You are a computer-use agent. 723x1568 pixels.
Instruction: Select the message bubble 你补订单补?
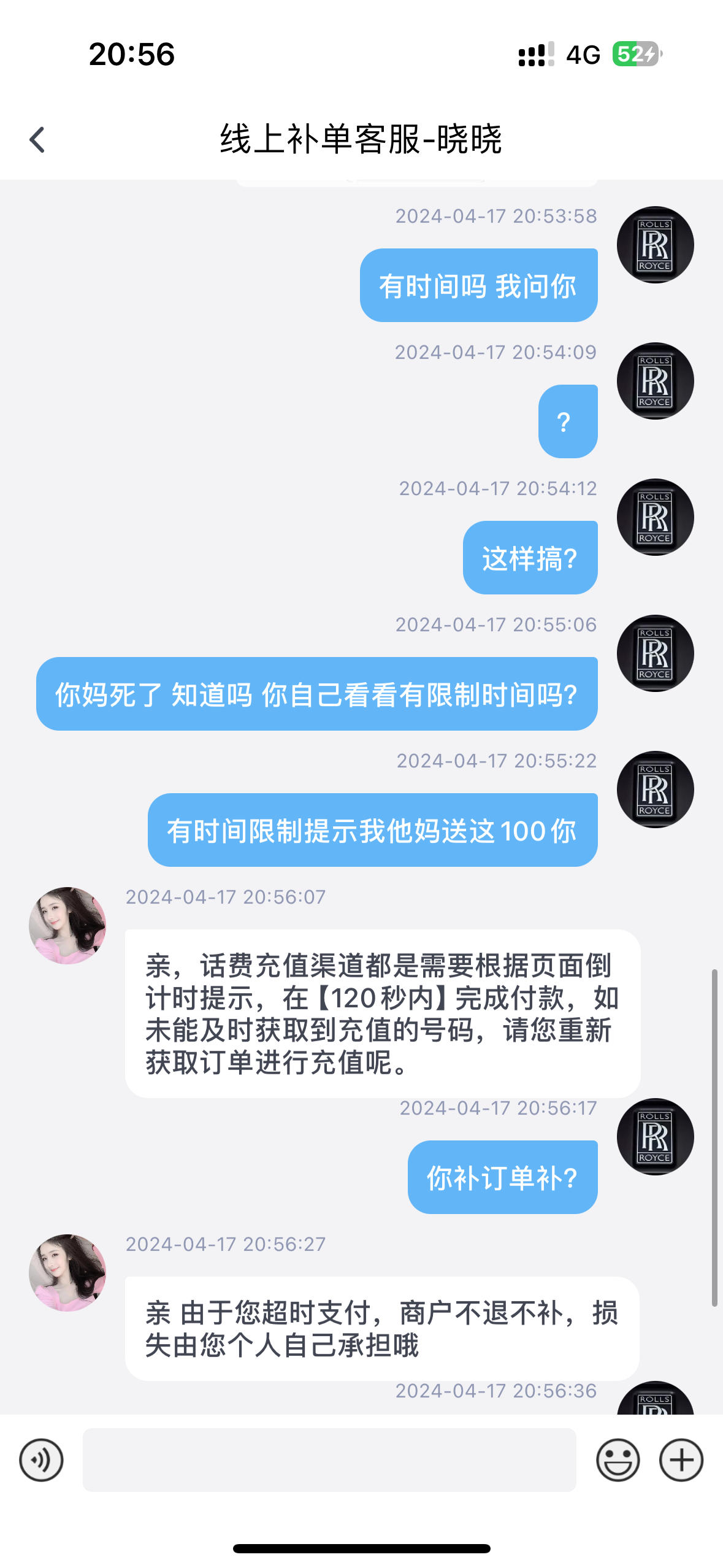click(503, 1177)
